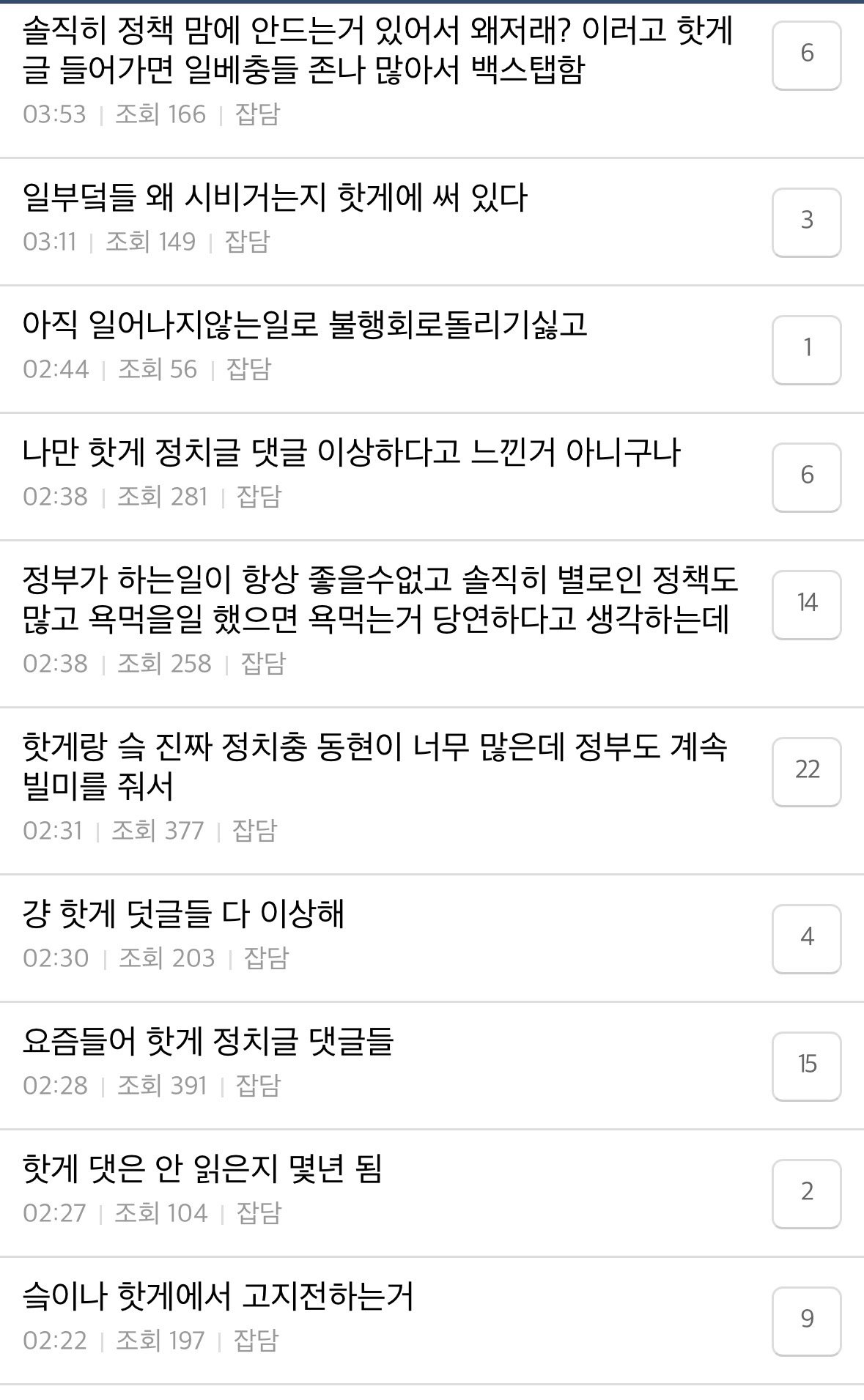864x1400 pixels.
Task: Open the post '일부덕들 왜 시비거는지 핫게에 써 있다'
Action: click(x=275, y=198)
